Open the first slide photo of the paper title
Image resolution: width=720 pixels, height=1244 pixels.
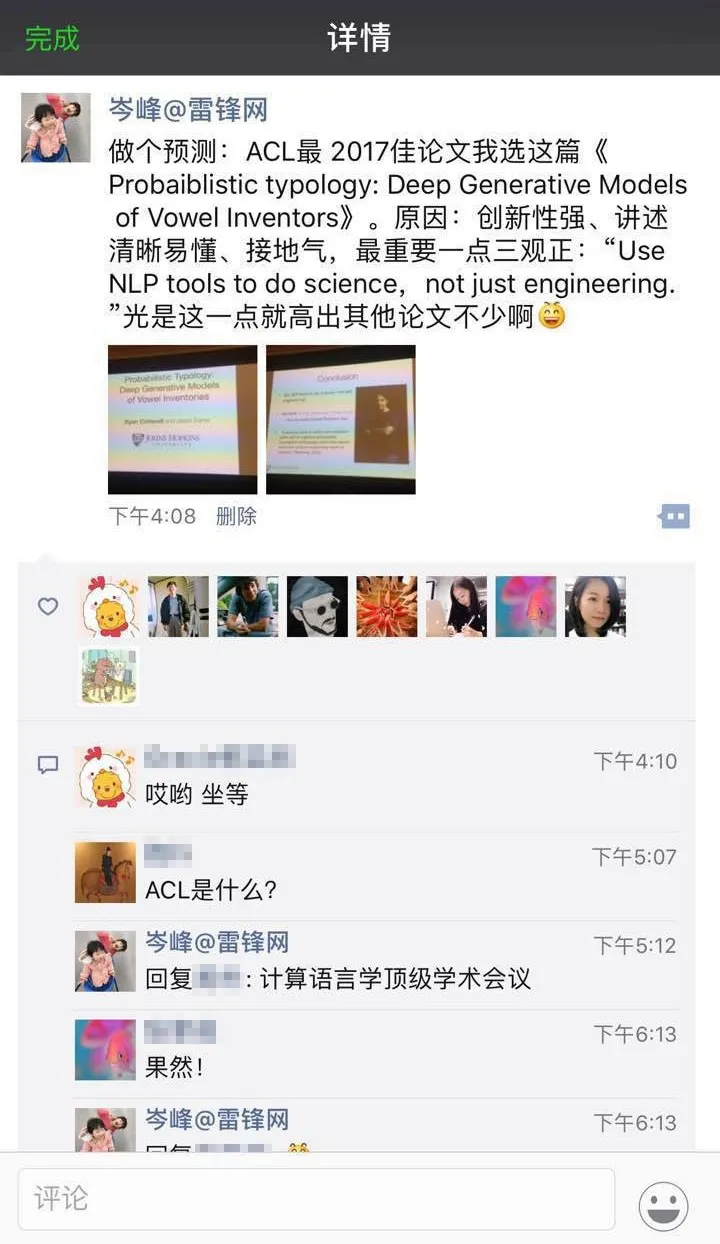point(182,419)
